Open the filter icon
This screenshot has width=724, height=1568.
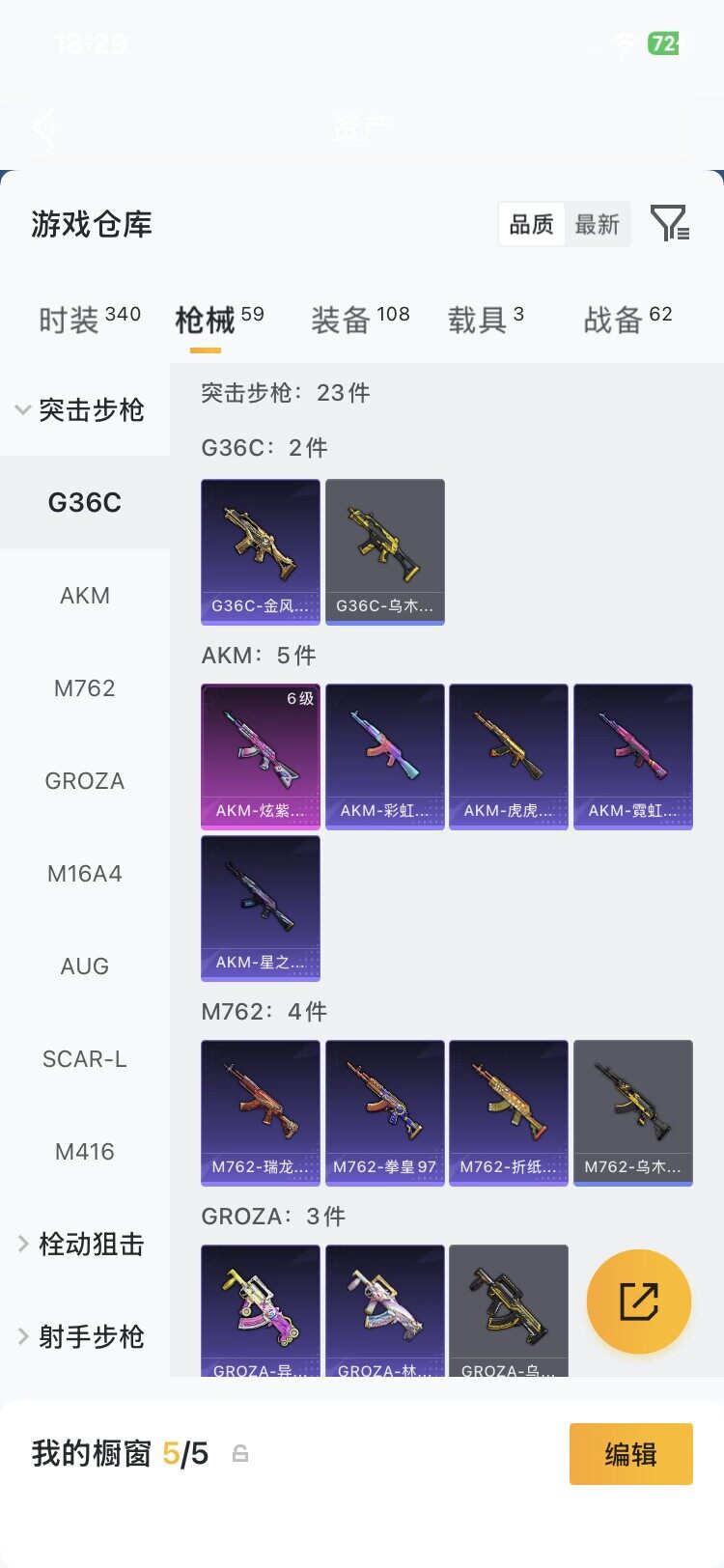coord(669,223)
